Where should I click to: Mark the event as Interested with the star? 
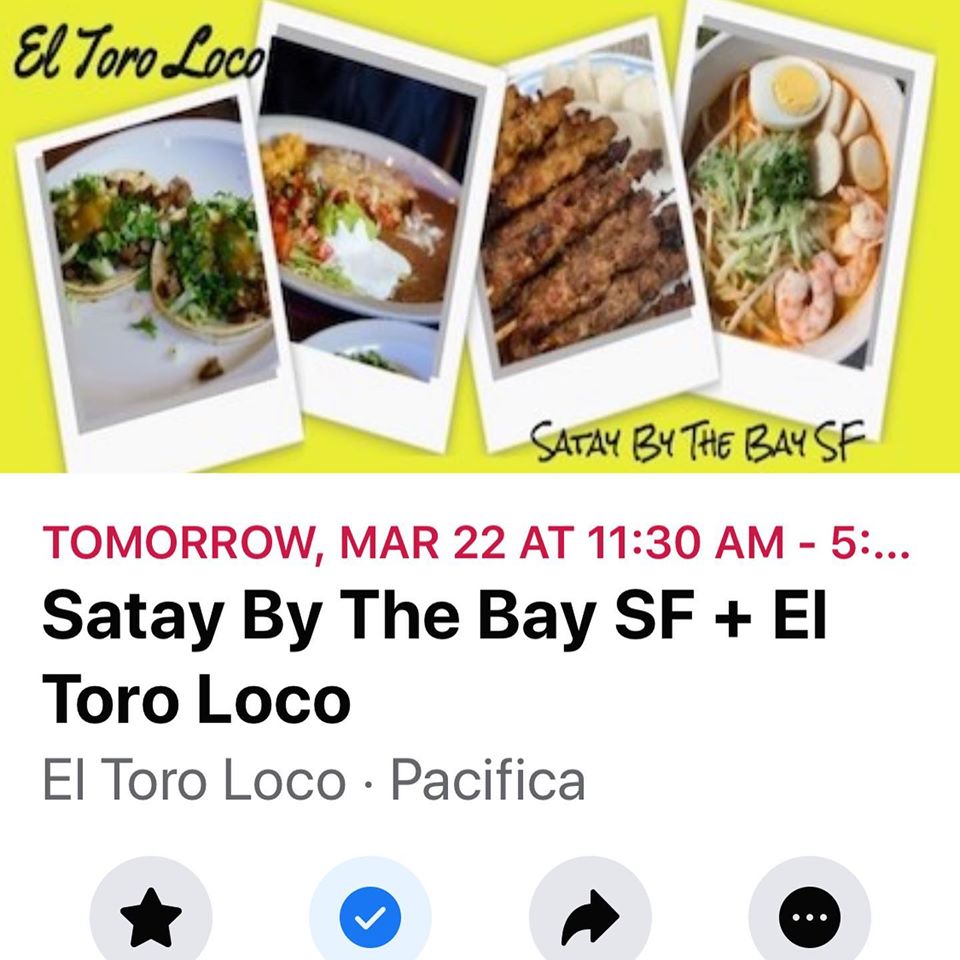(150, 915)
